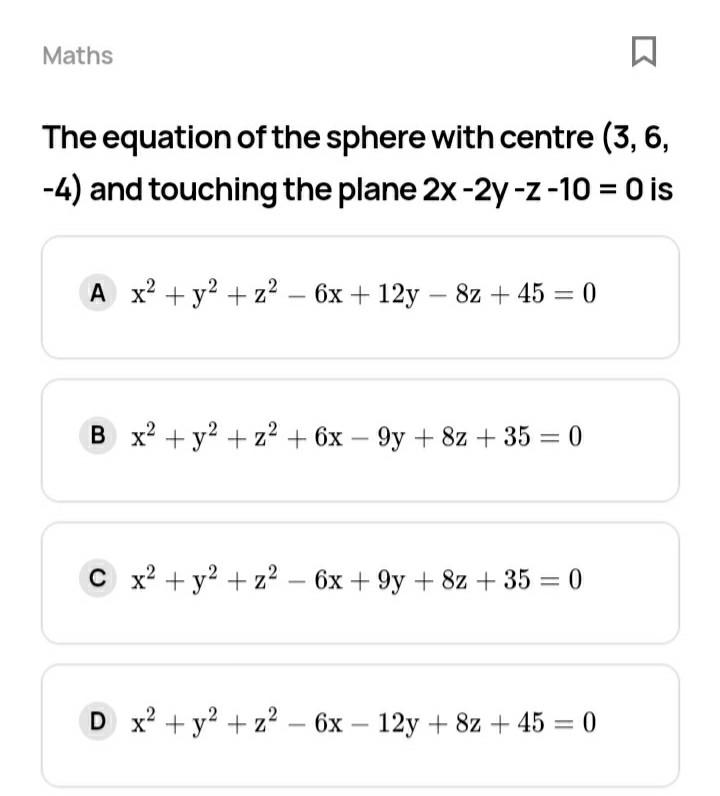Pick option C ending with − 6x + 9y + 8z + 35
This screenshot has height=796, width=720.
point(360,582)
